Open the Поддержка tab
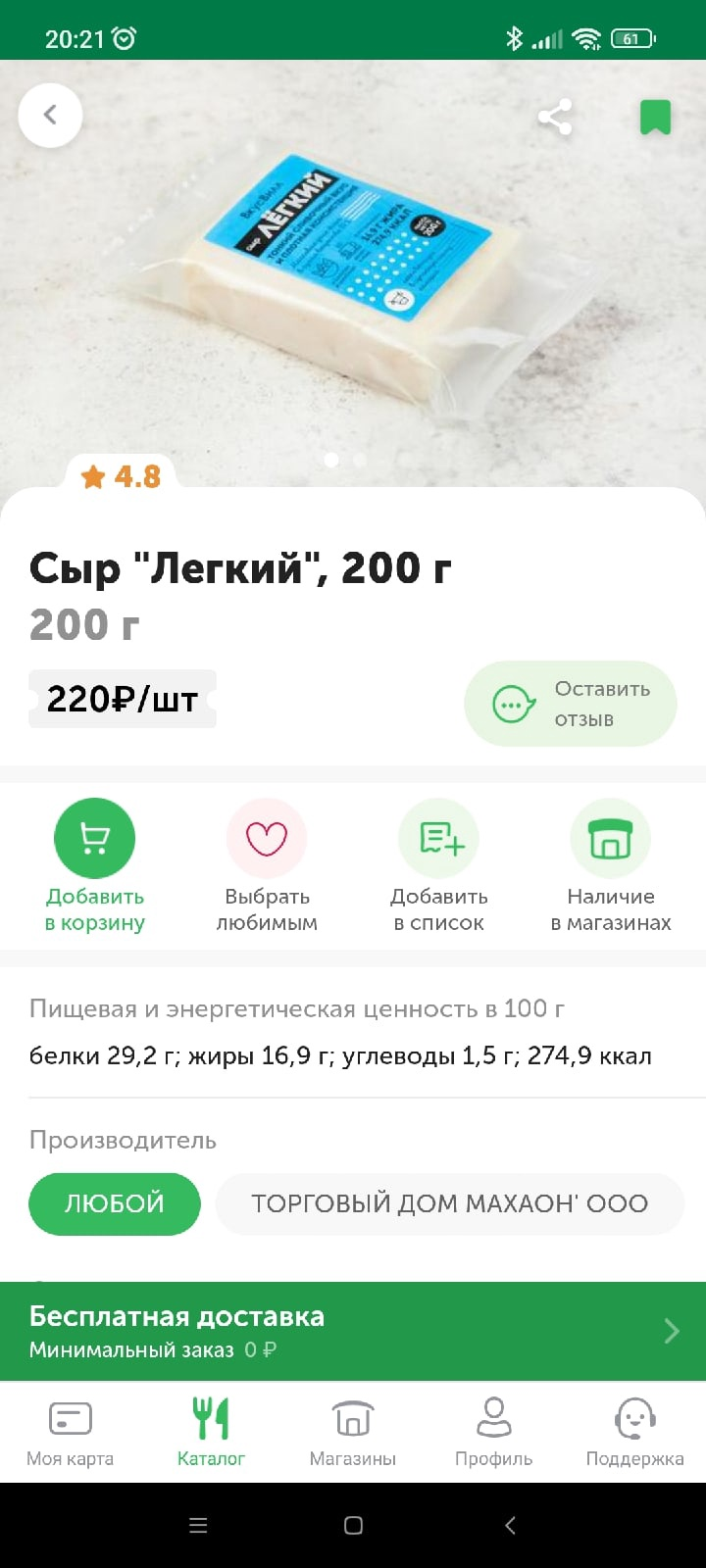The image size is (706, 1568). tap(634, 1431)
